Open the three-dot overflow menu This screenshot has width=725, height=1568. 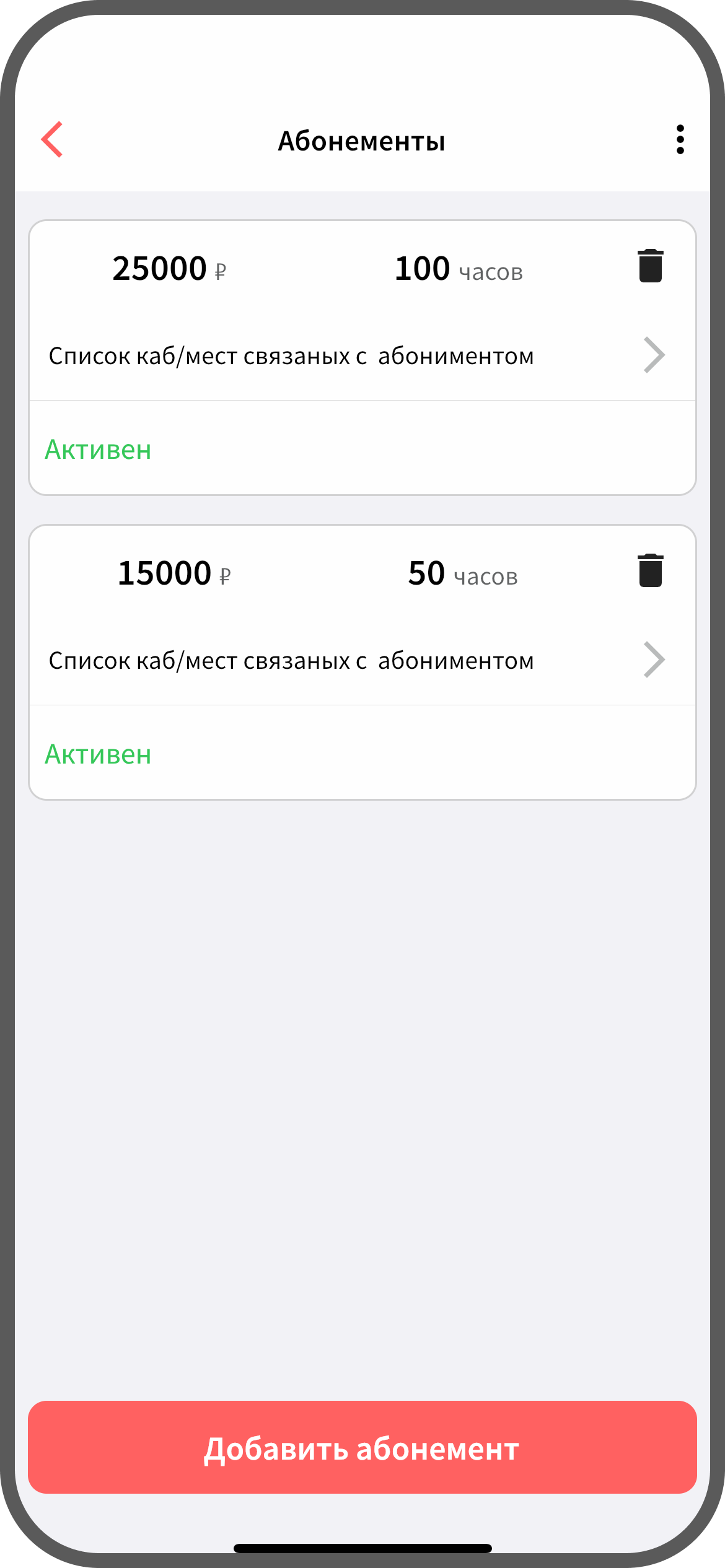click(x=680, y=140)
